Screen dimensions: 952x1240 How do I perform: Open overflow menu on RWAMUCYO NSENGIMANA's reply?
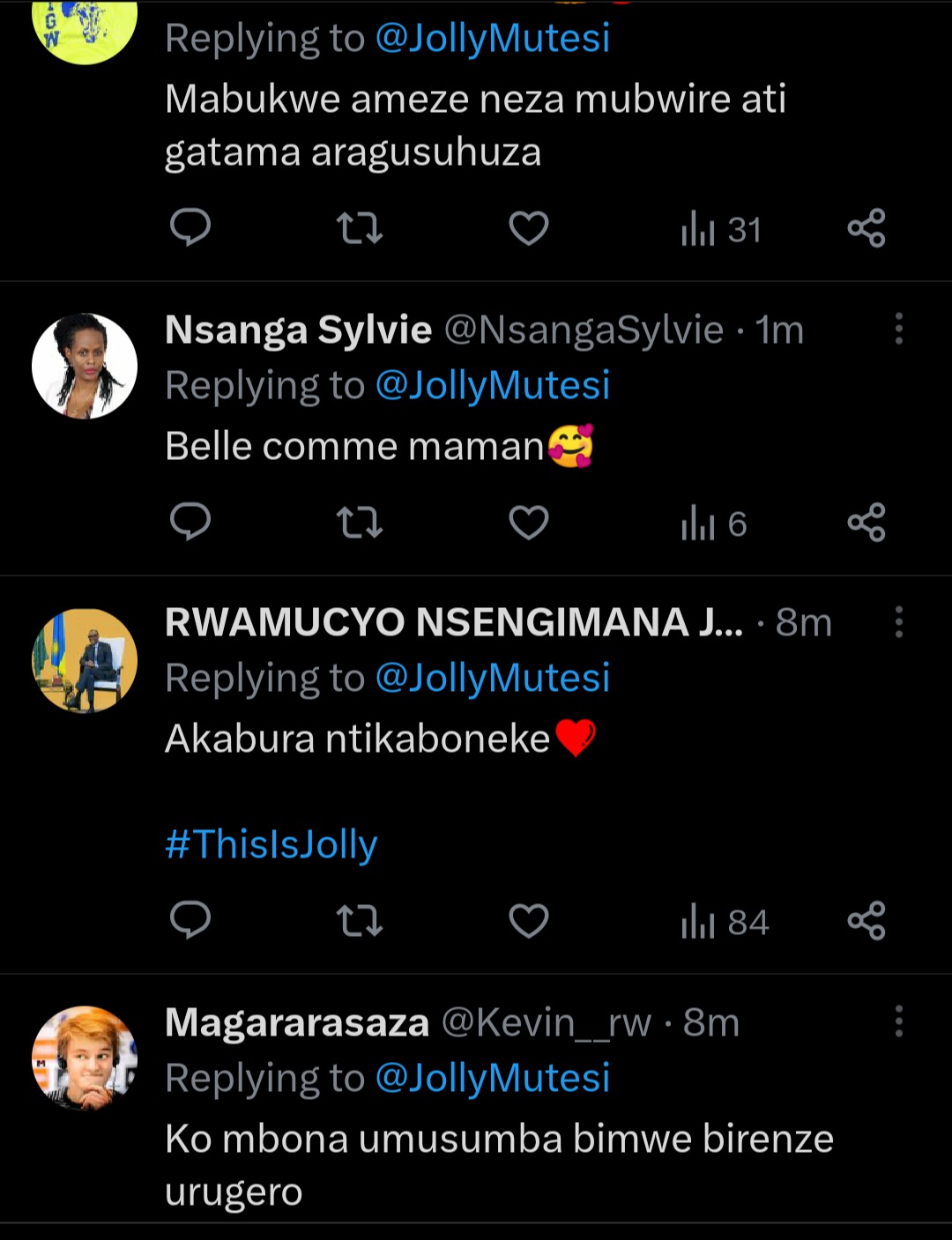(898, 622)
